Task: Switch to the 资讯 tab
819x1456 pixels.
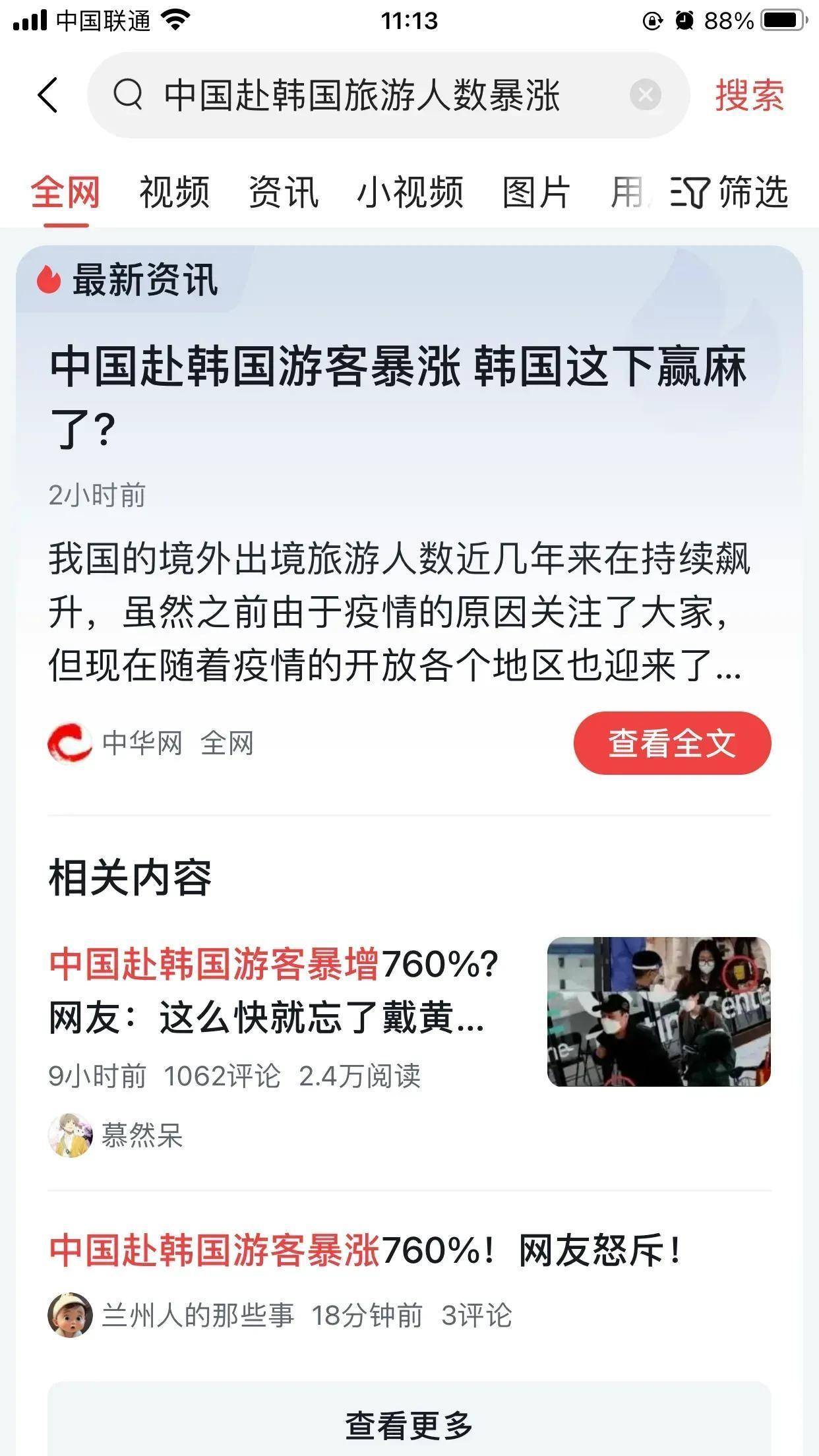Action: pyautogui.click(x=284, y=193)
